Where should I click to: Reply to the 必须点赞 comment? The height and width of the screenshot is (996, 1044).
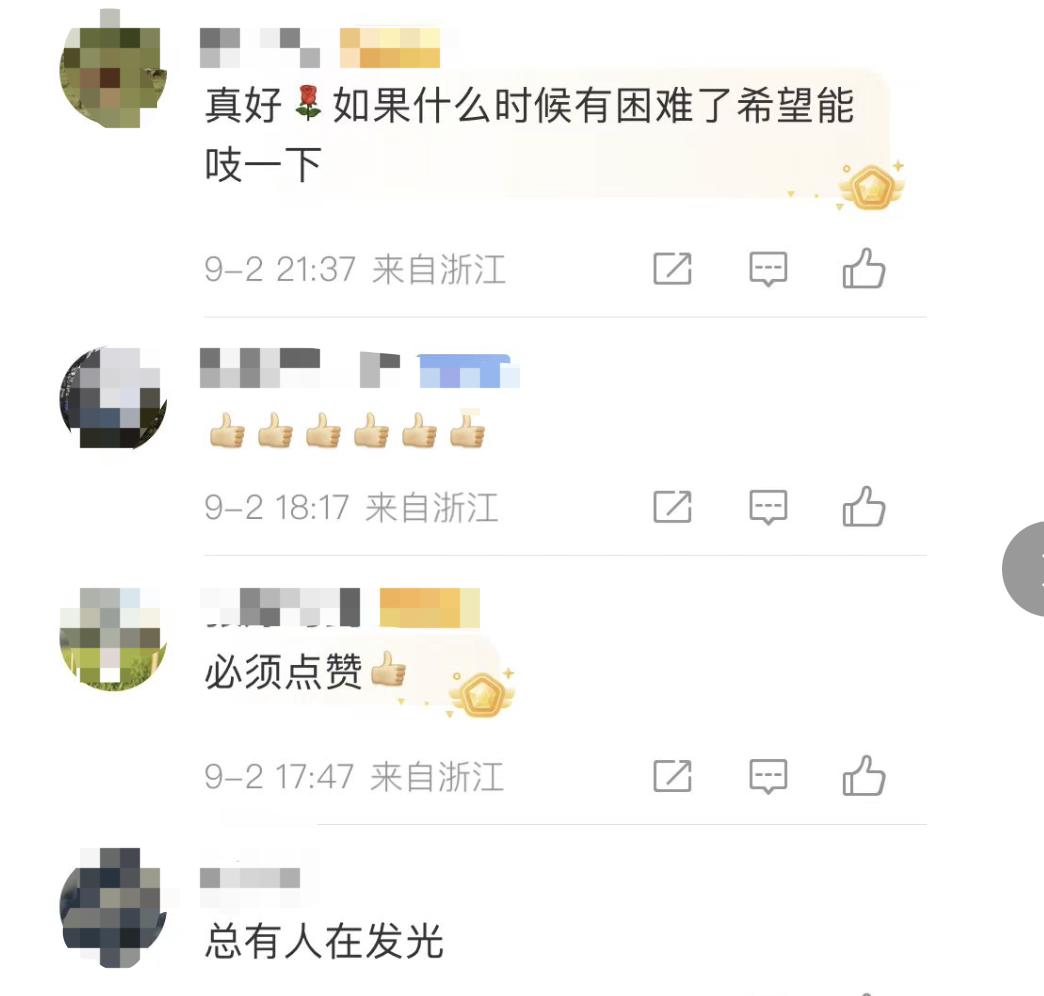(768, 776)
